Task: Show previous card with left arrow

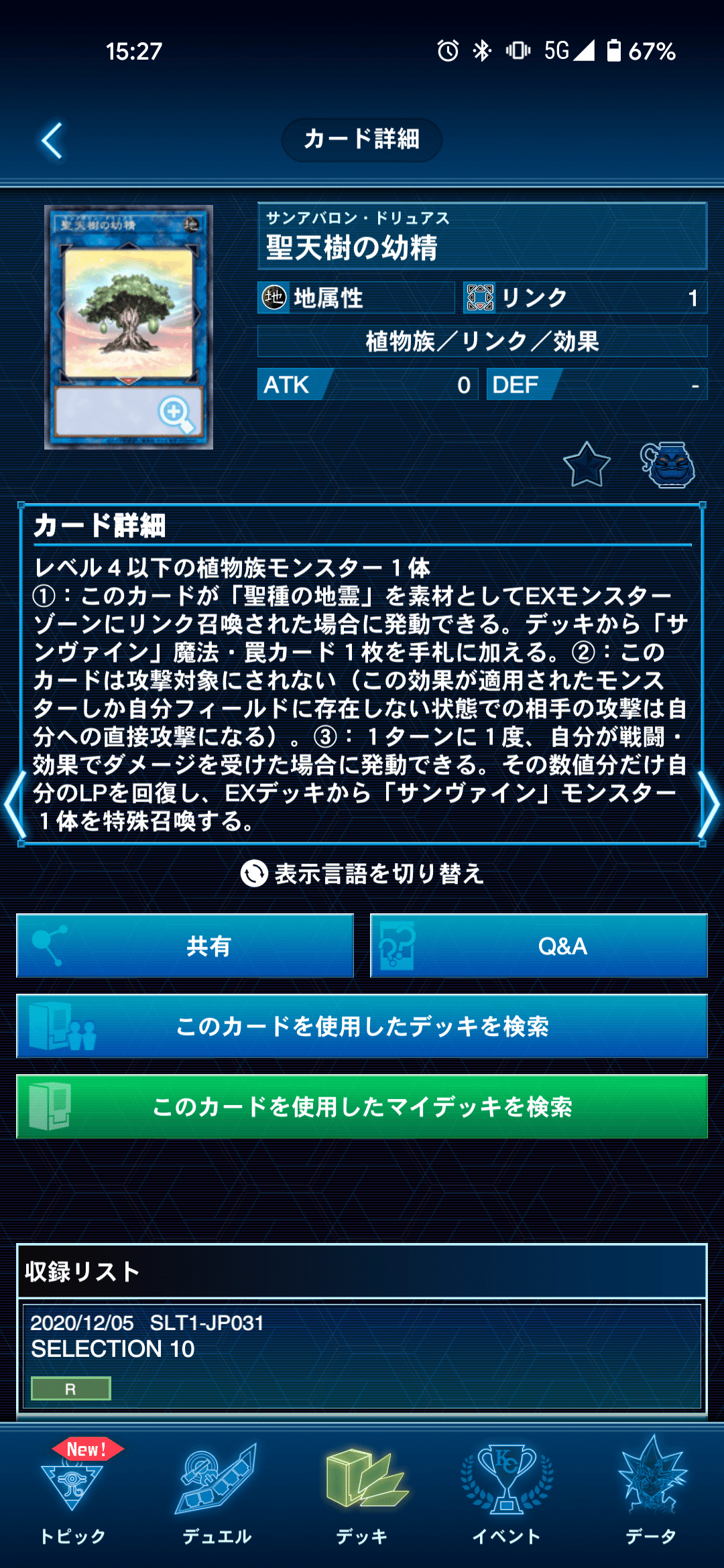Action: (15, 804)
